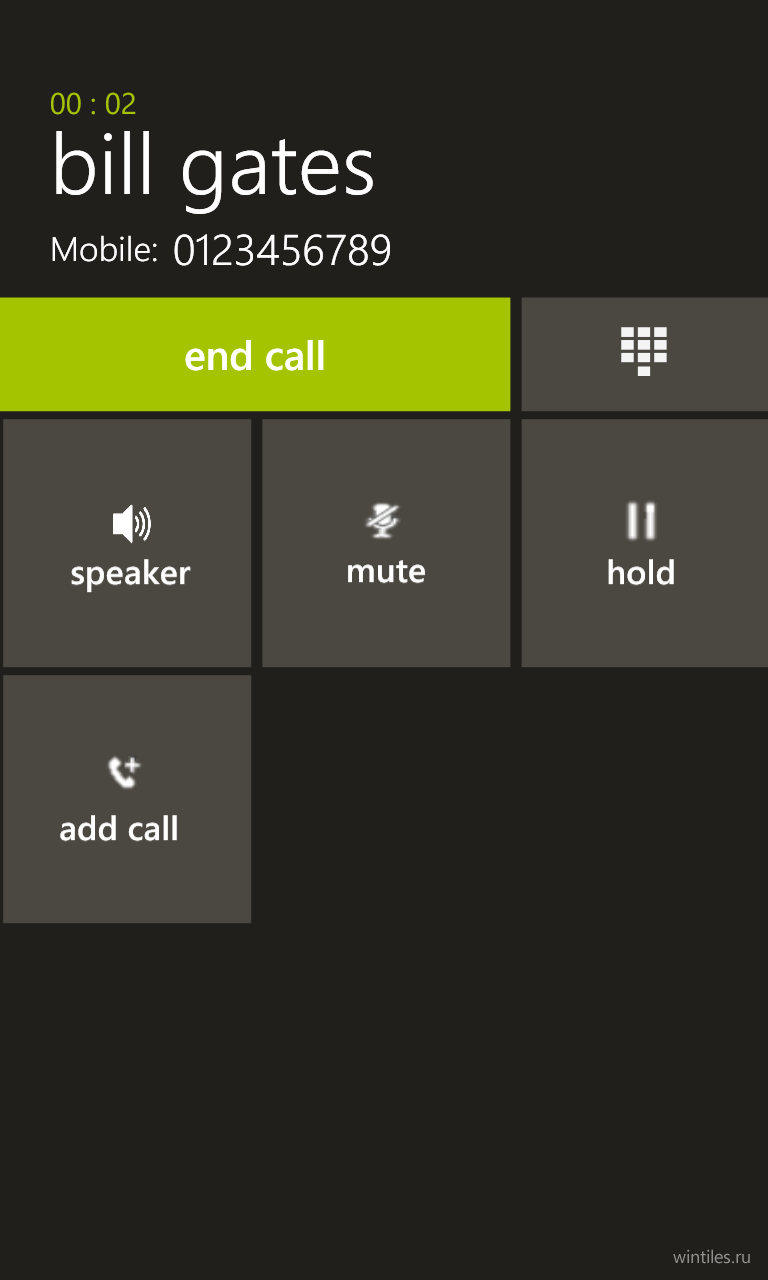
Task: Mute the microphone
Action: (x=386, y=543)
